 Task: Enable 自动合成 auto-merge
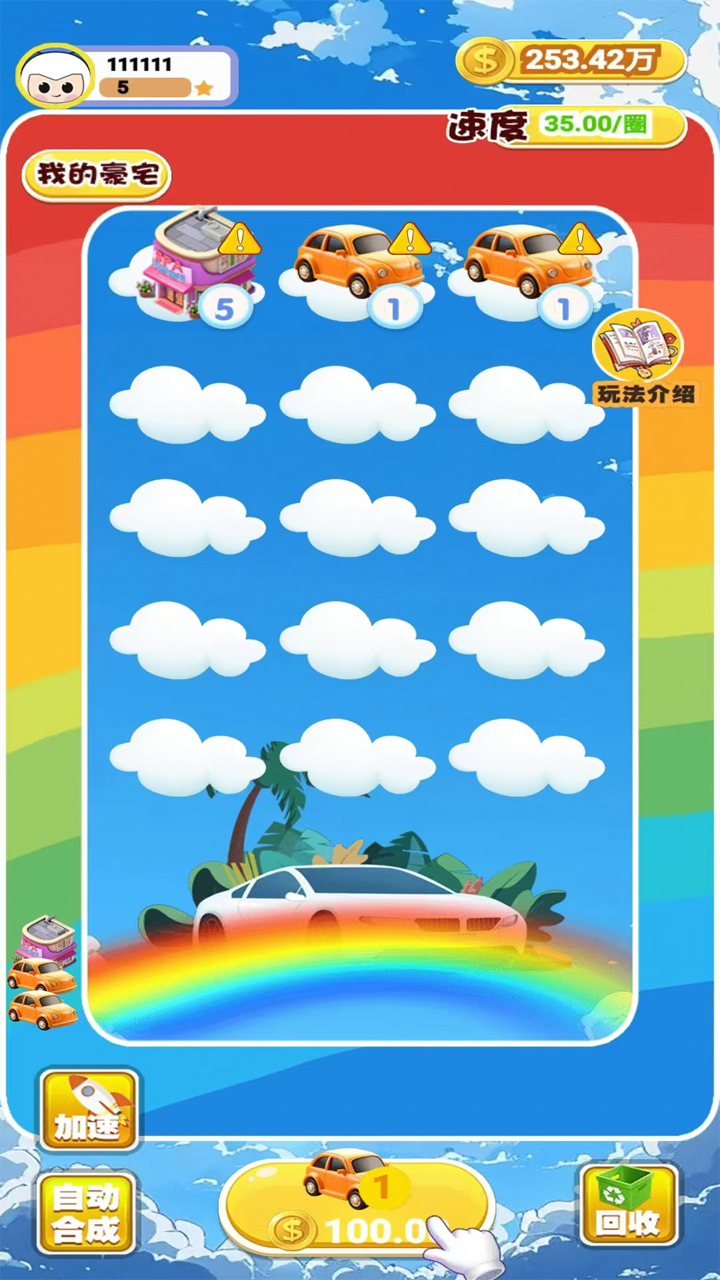click(86, 1213)
